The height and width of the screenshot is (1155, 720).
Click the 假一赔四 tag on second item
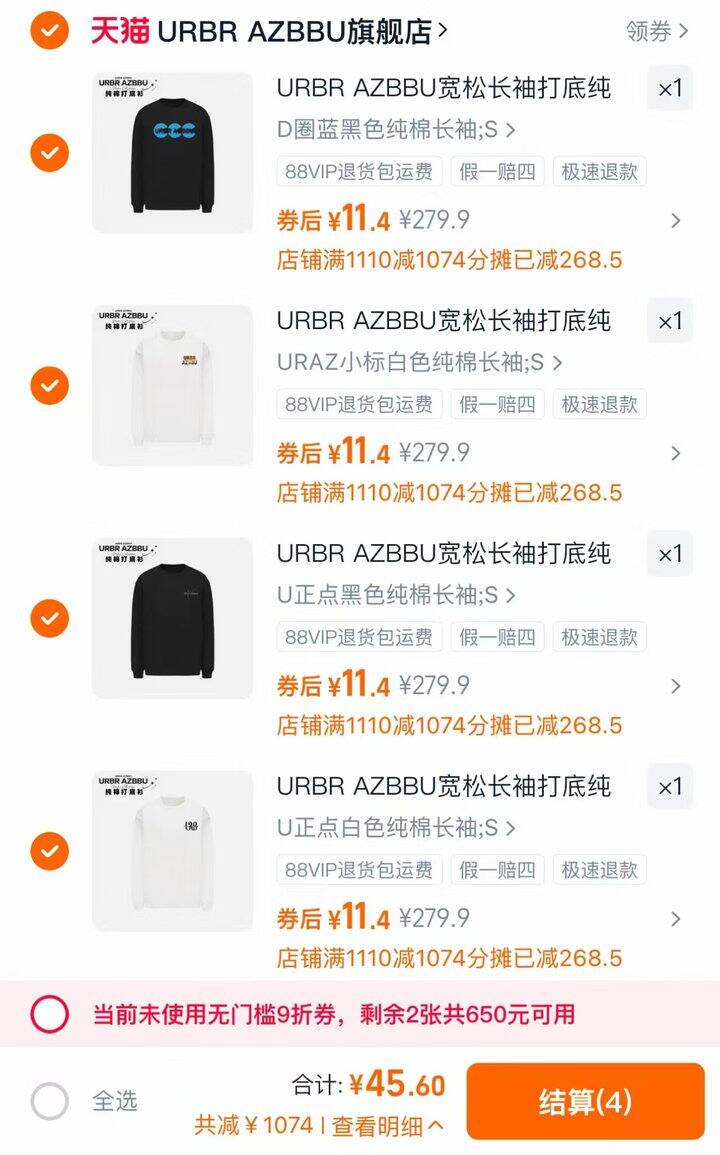coord(497,404)
